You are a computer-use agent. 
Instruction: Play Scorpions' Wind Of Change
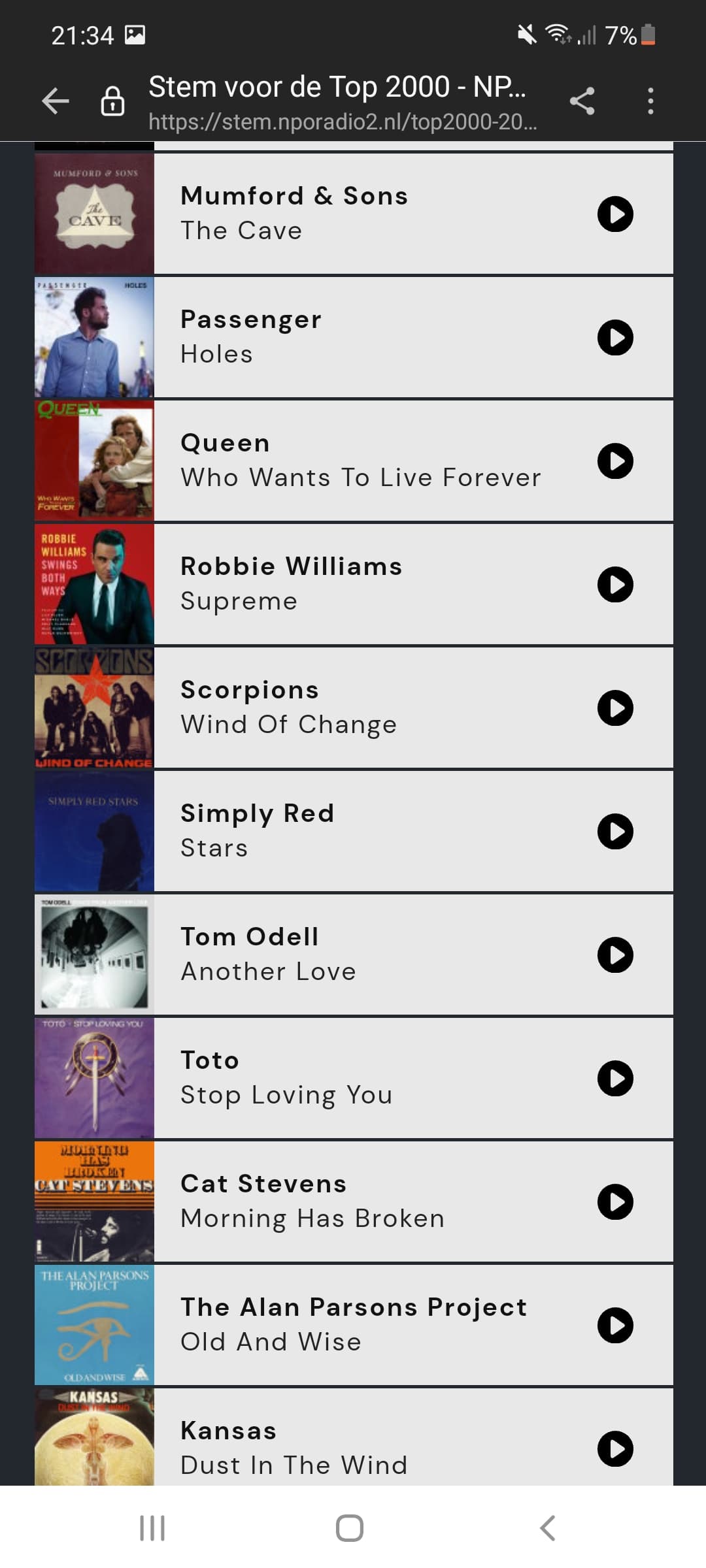[x=615, y=708]
